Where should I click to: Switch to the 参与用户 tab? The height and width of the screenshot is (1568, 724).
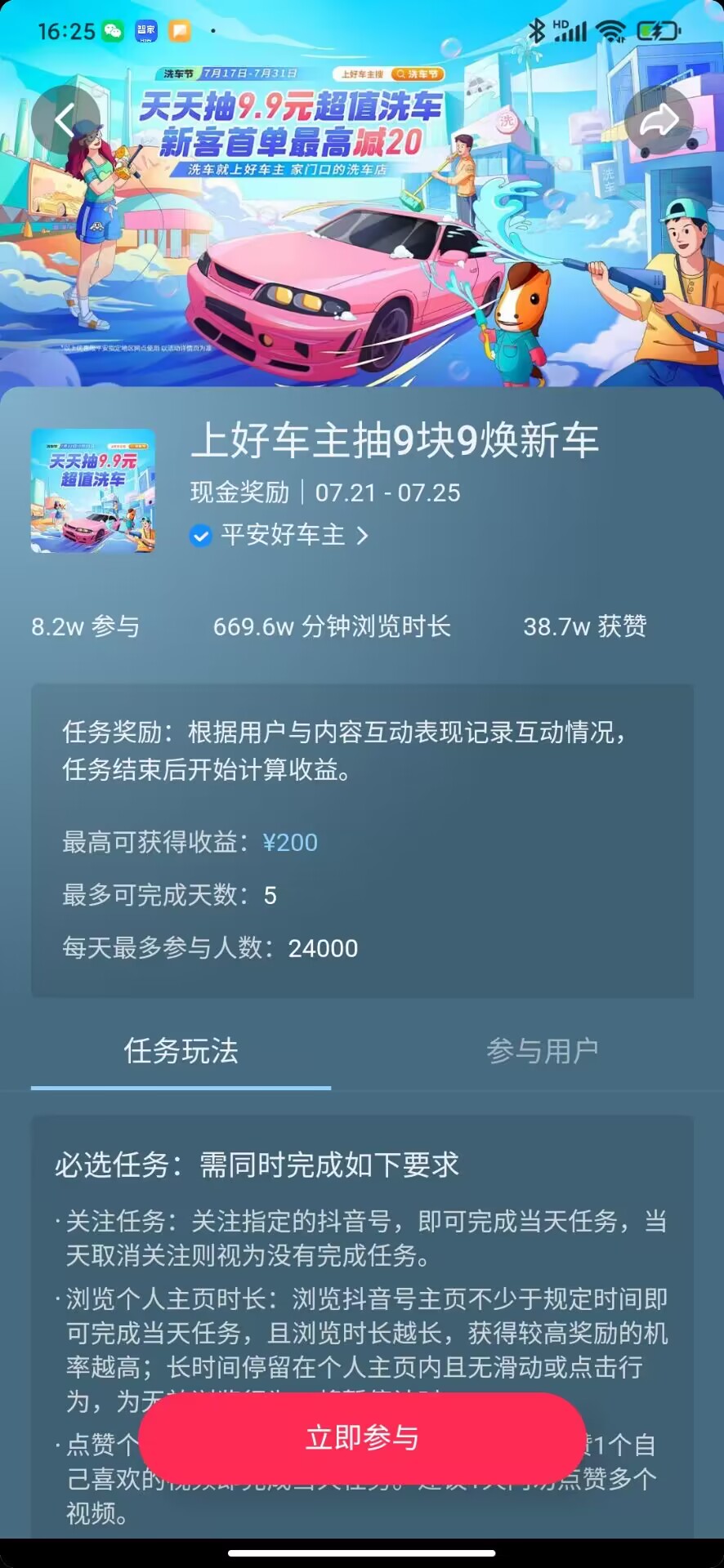(543, 1050)
